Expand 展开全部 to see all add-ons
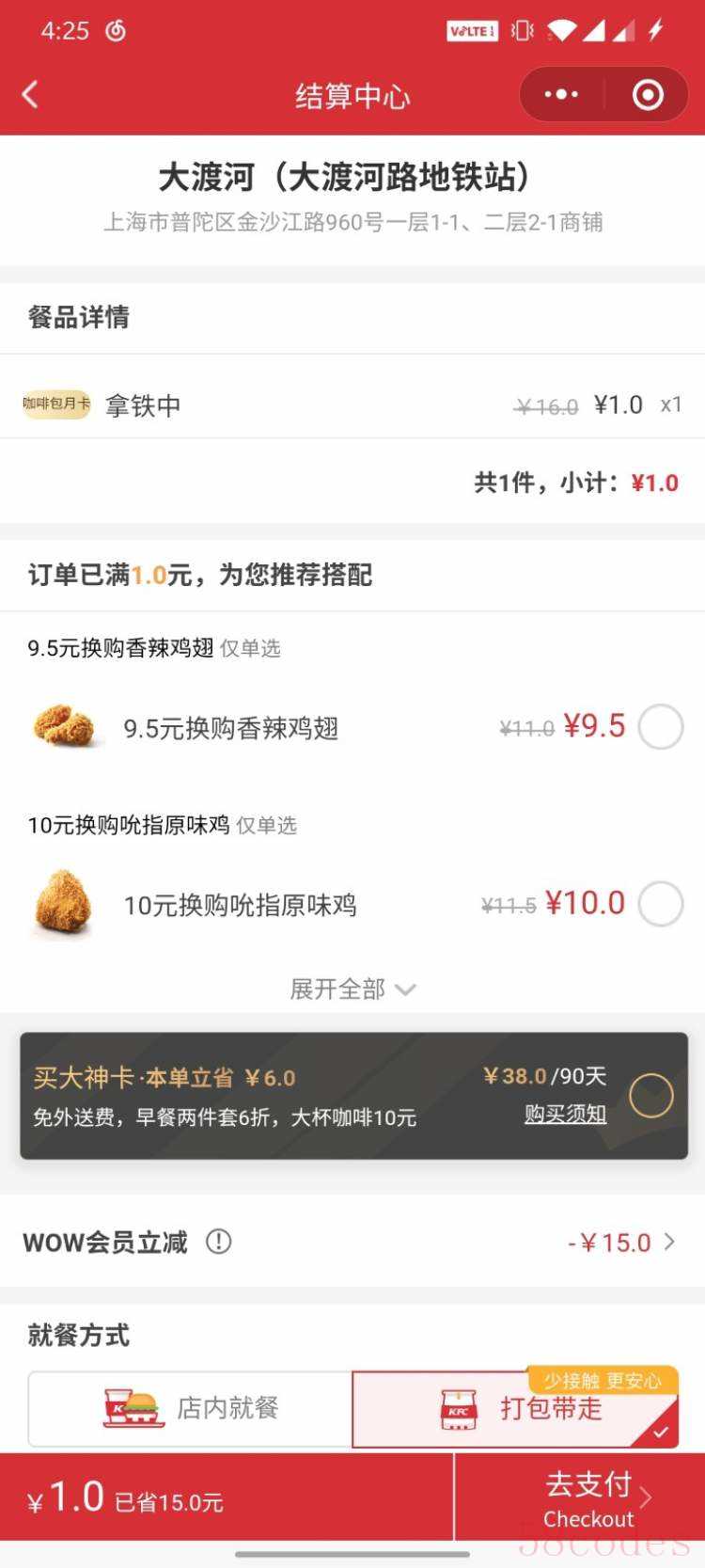Viewport: 705px width, 1568px height. (352, 990)
